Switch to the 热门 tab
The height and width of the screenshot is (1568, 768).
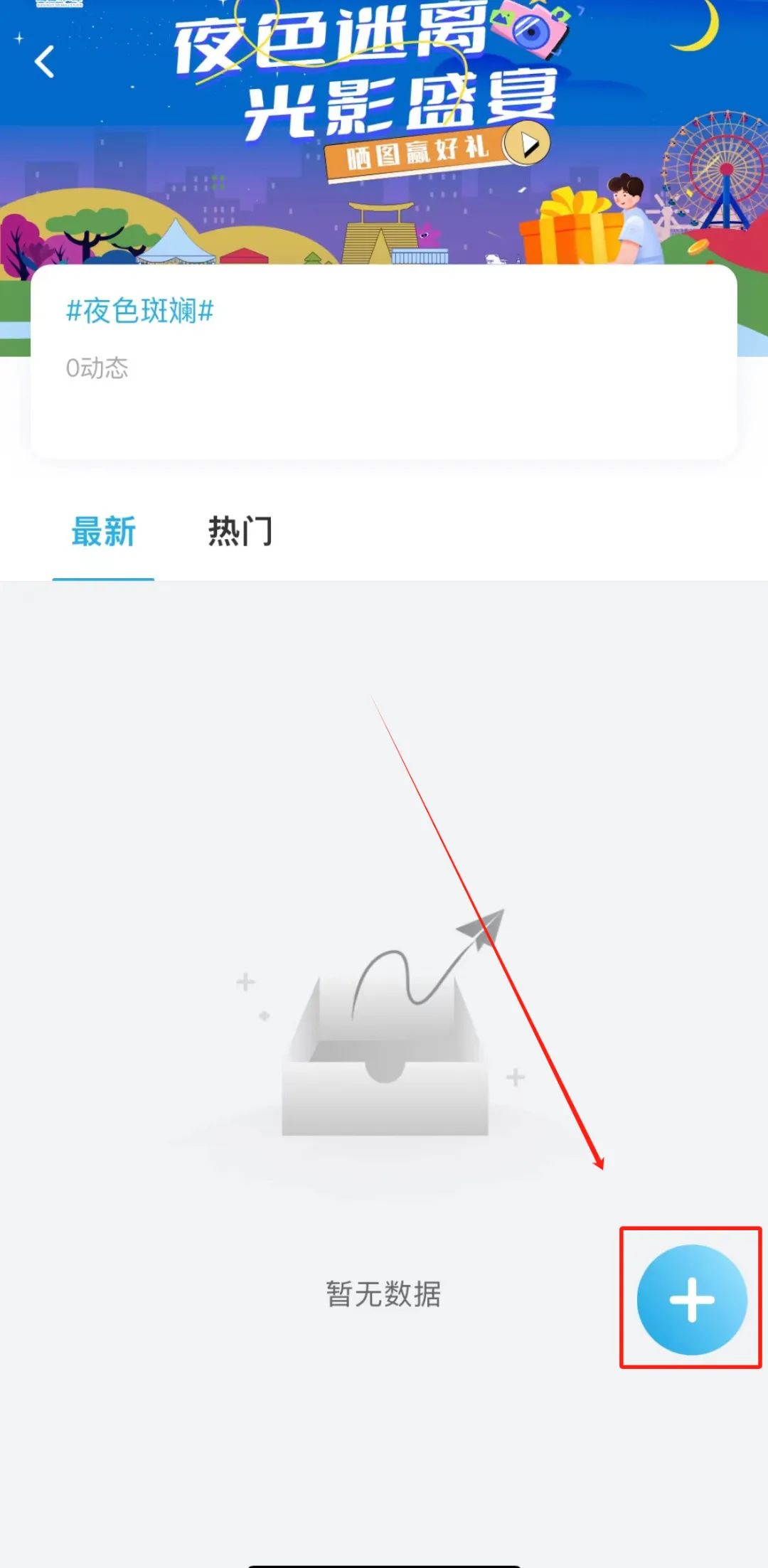[240, 531]
